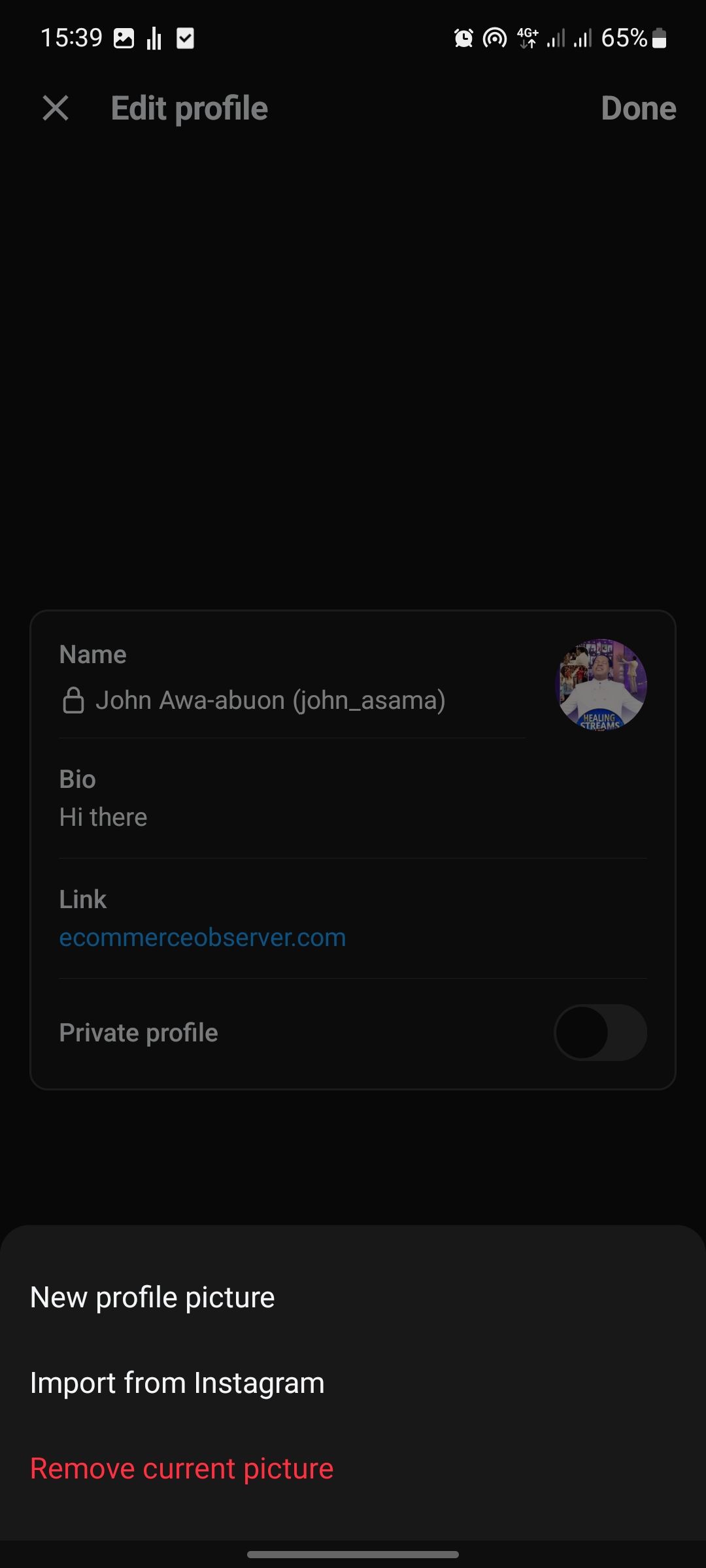Choose Import from Instagram
The image size is (706, 1568).
point(176,1381)
